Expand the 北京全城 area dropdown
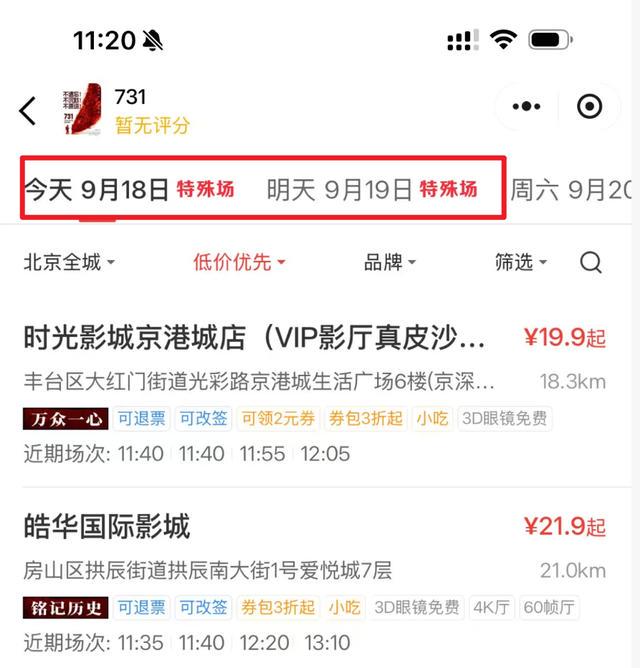The height and width of the screenshot is (668, 640). (69, 262)
